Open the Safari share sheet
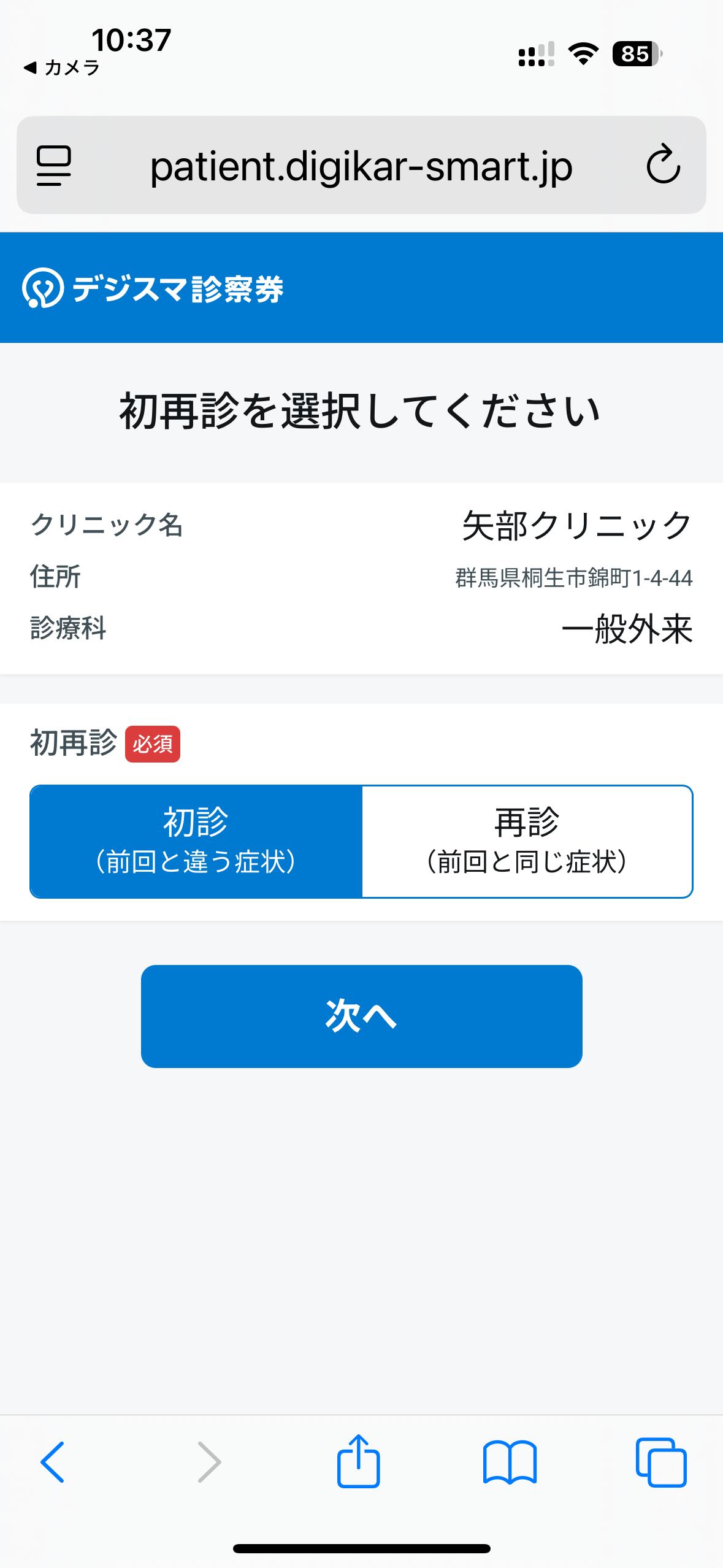The width and height of the screenshot is (723, 1568). pos(358,1461)
